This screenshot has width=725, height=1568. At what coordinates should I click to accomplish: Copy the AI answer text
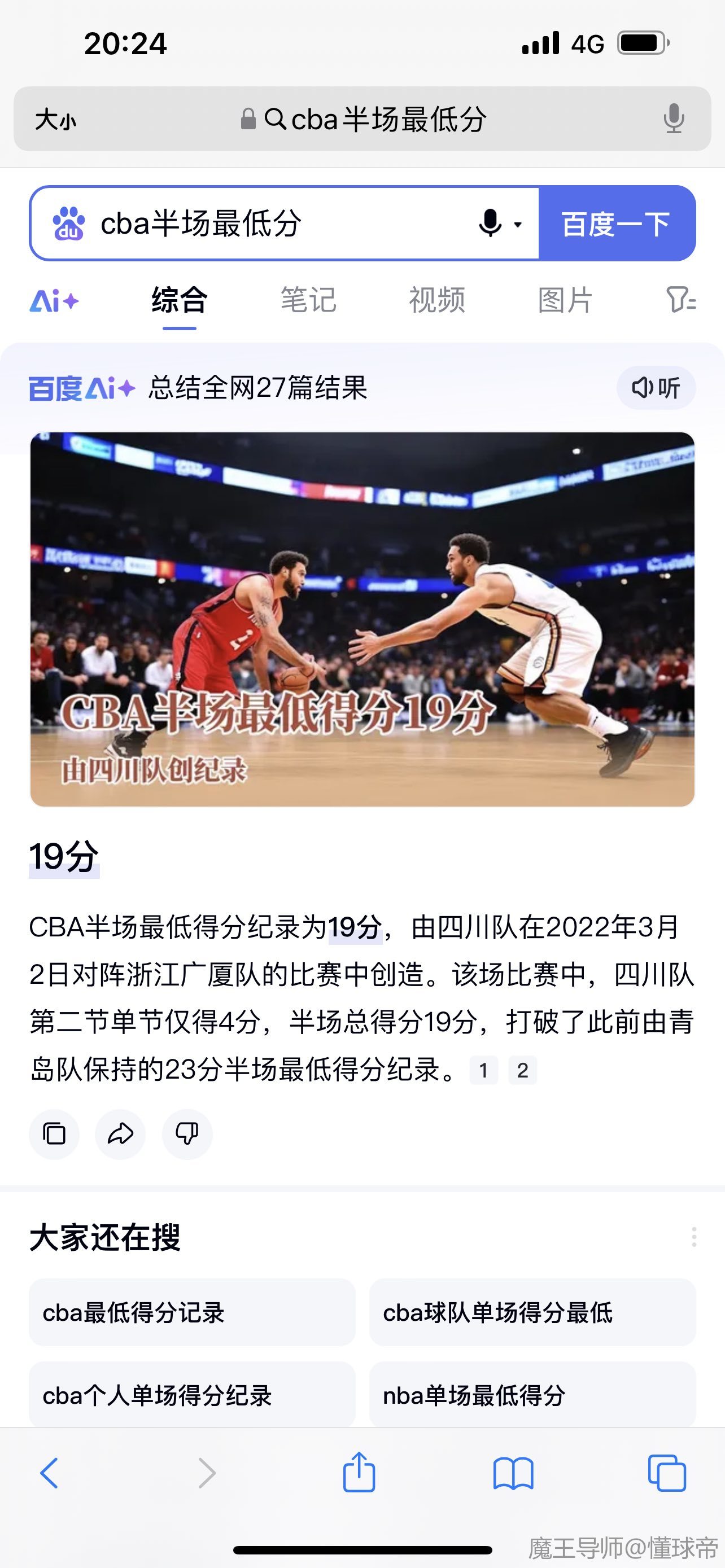[x=54, y=1134]
